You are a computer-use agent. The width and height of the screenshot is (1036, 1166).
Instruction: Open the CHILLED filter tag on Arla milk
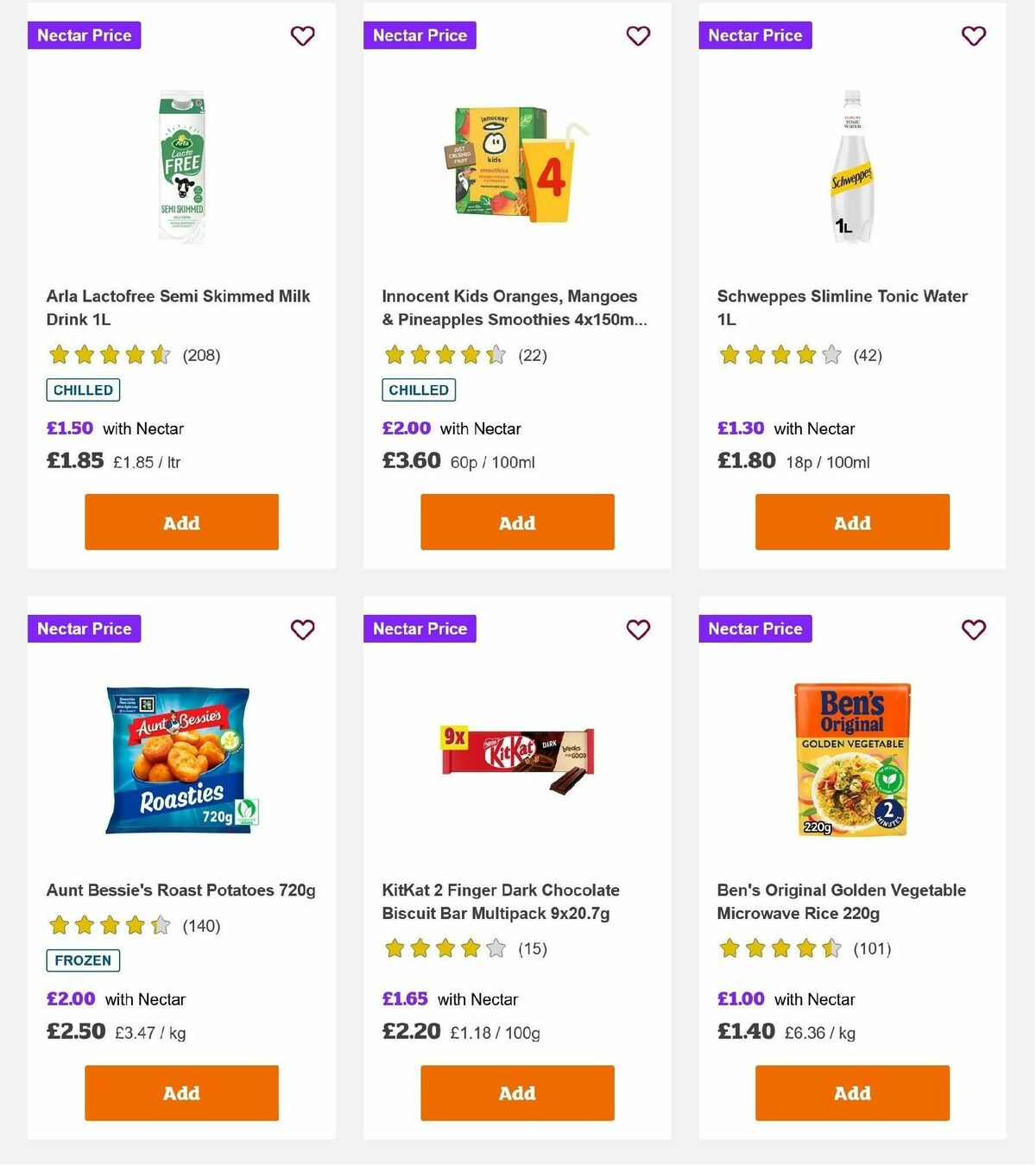tap(82, 390)
